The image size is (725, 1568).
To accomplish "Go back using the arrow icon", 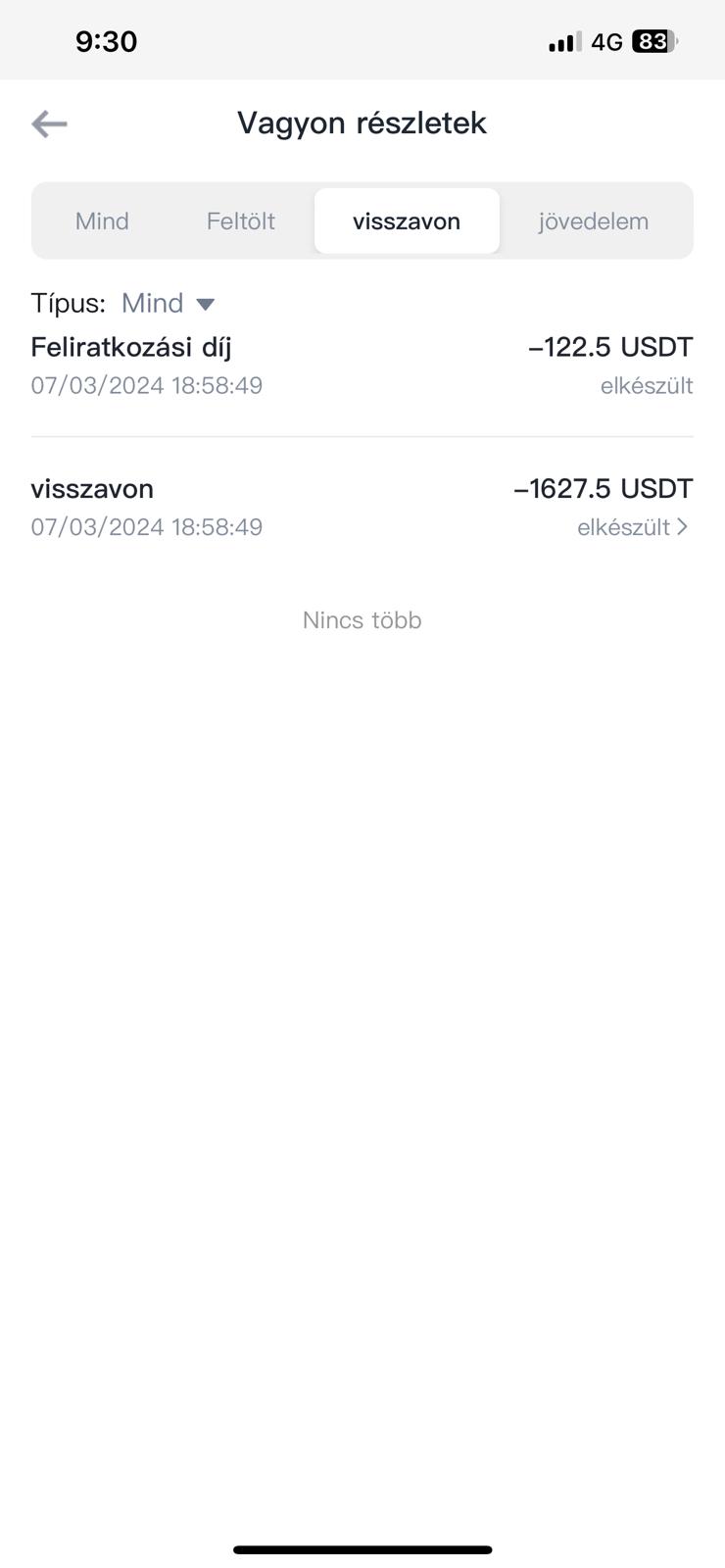I will [x=49, y=123].
